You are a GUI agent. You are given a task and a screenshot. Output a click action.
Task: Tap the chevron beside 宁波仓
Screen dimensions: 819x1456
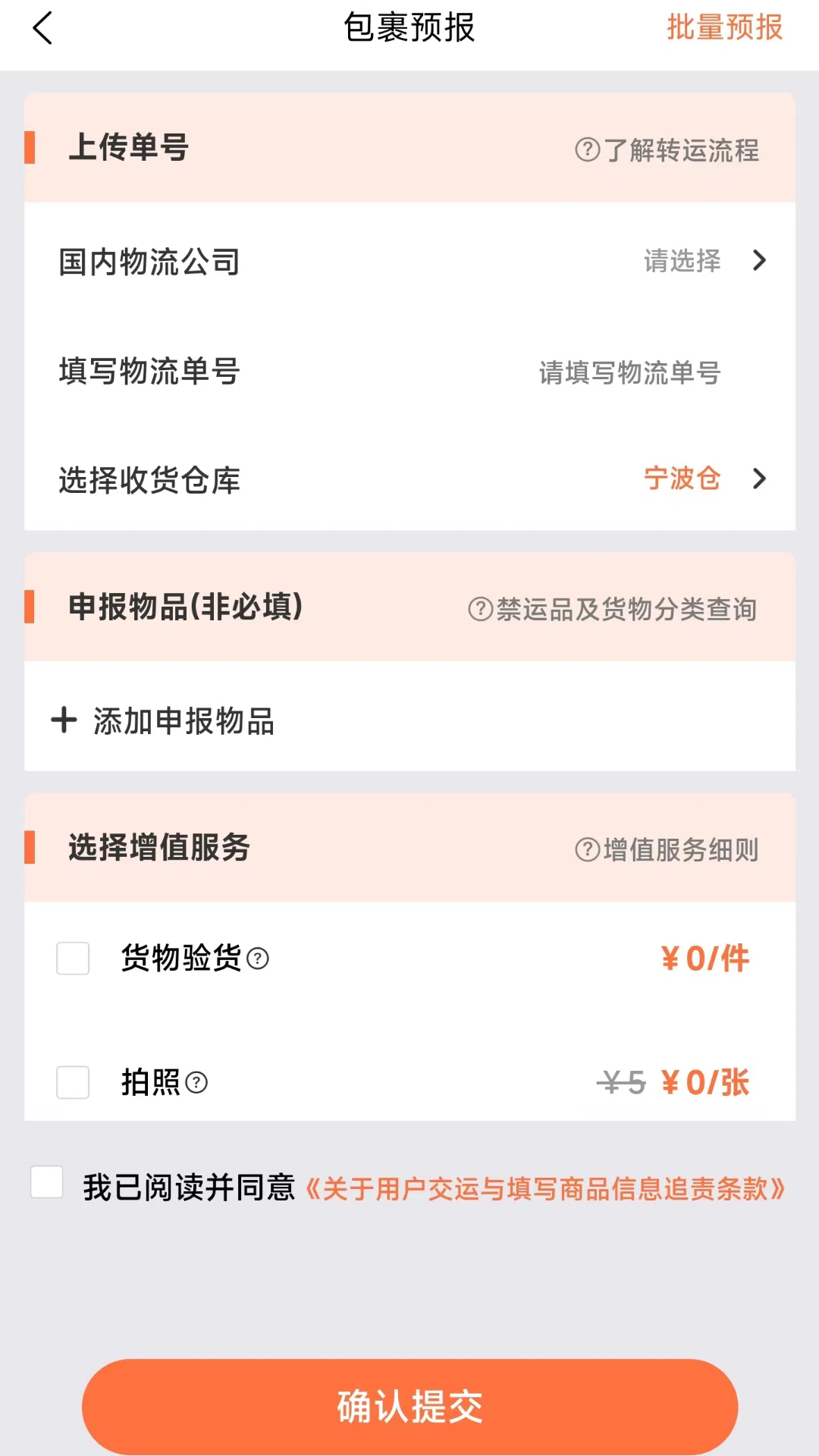(x=759, y=479)
